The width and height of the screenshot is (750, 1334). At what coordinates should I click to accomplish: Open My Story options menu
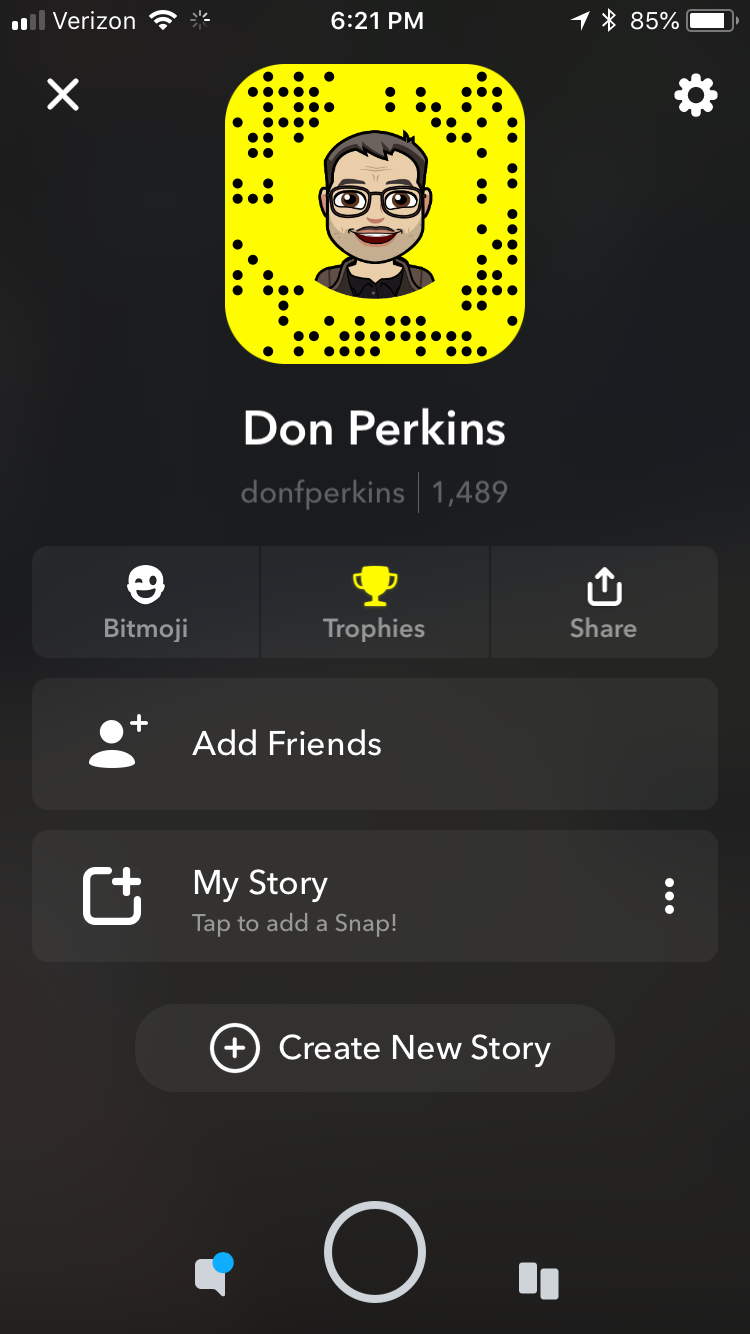(x=669, y=896)
